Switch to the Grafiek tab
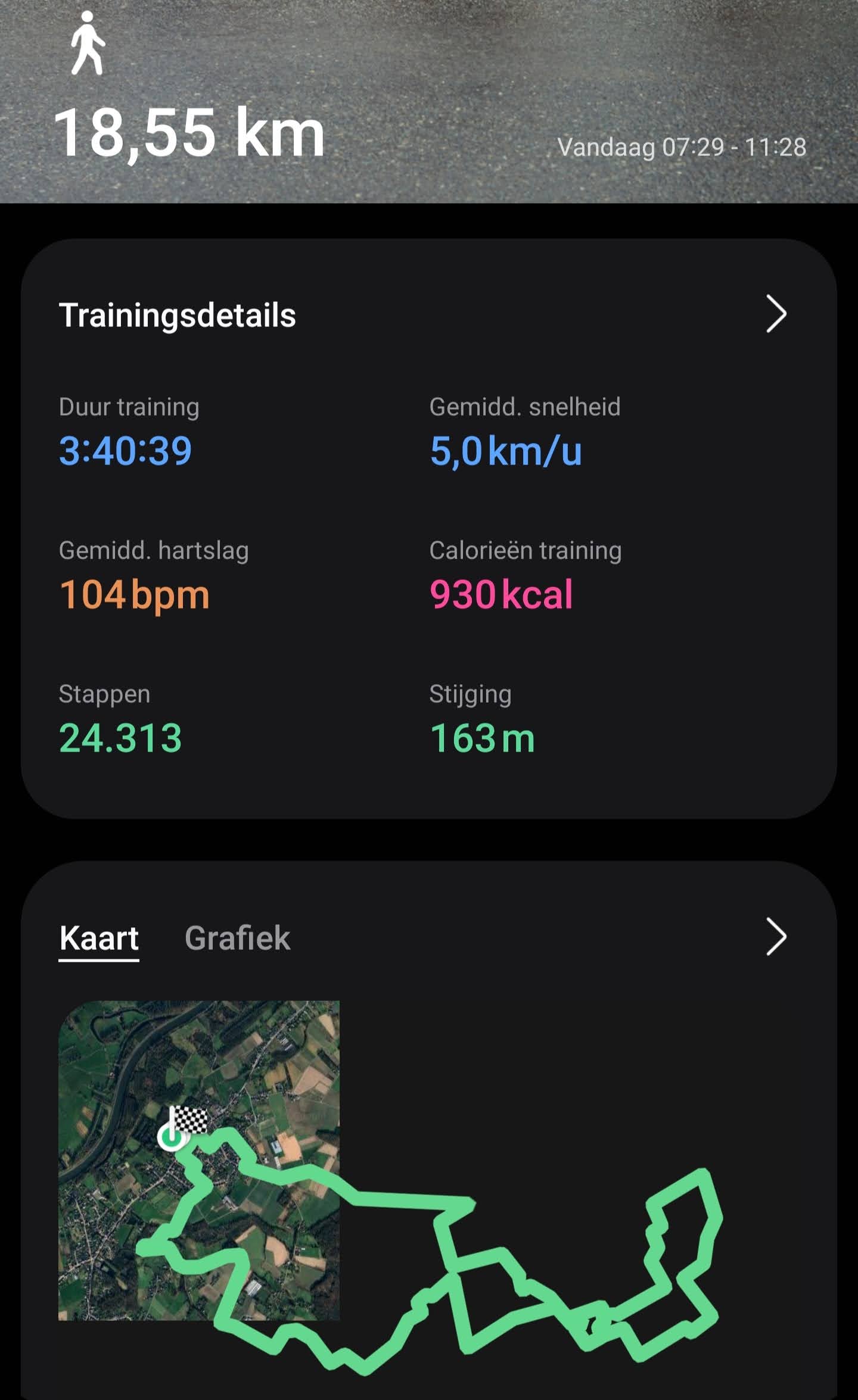858x1400 pixels. point(237,938)
